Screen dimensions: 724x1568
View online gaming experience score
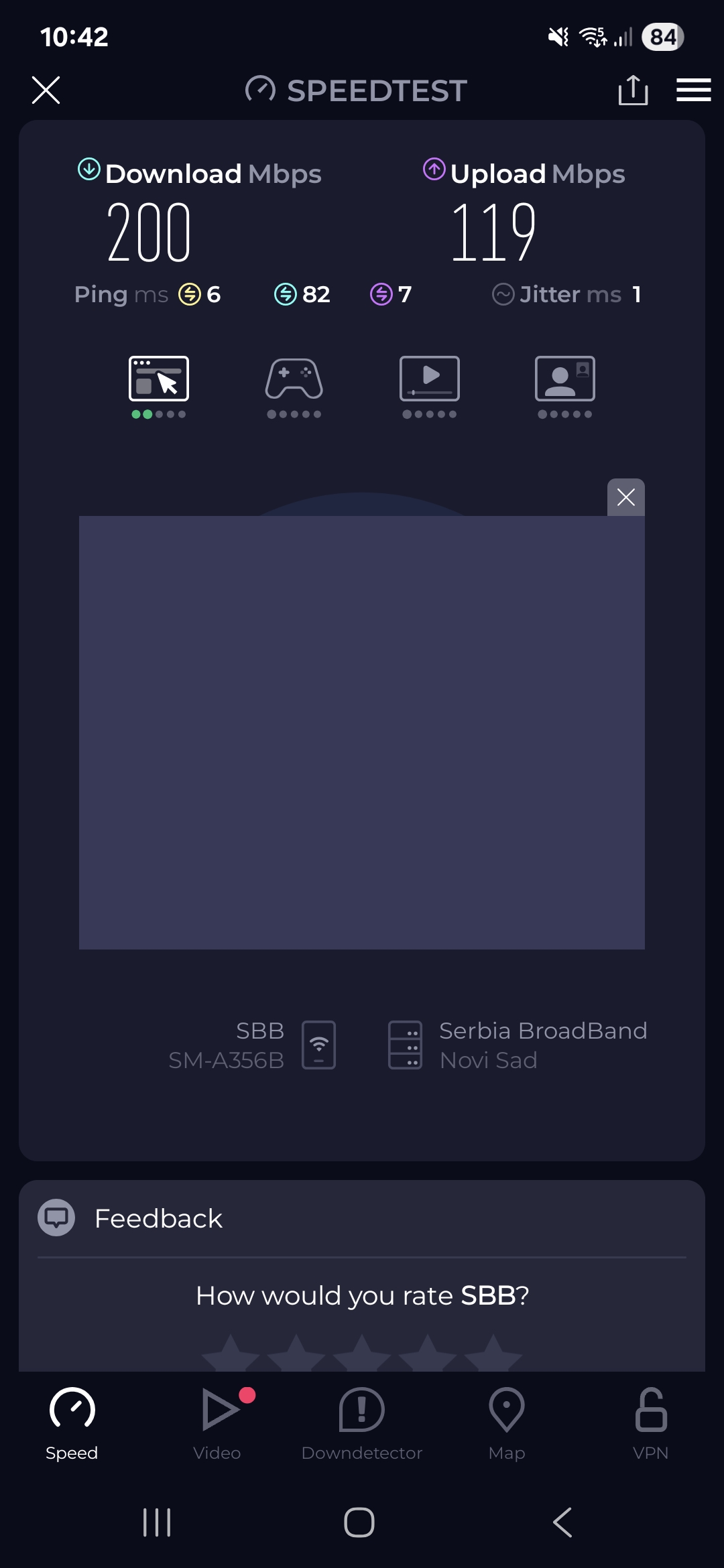point(294,387)
